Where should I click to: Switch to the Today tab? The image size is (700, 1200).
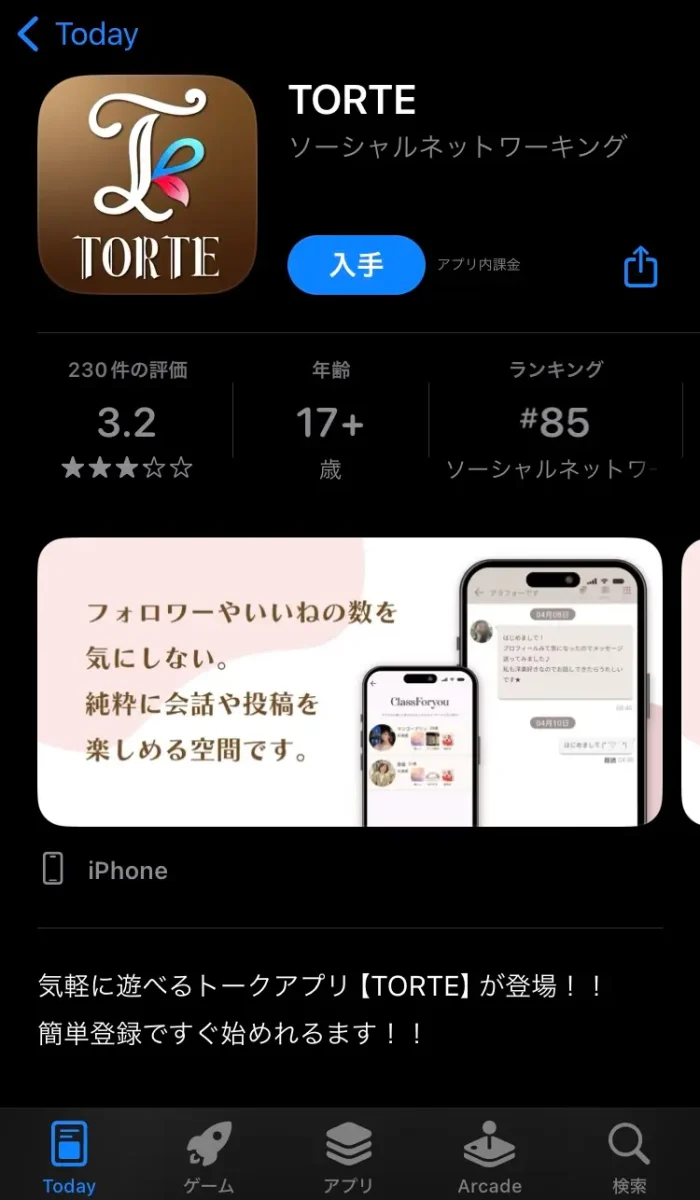pyautogui.click(x=69, y=1157)
